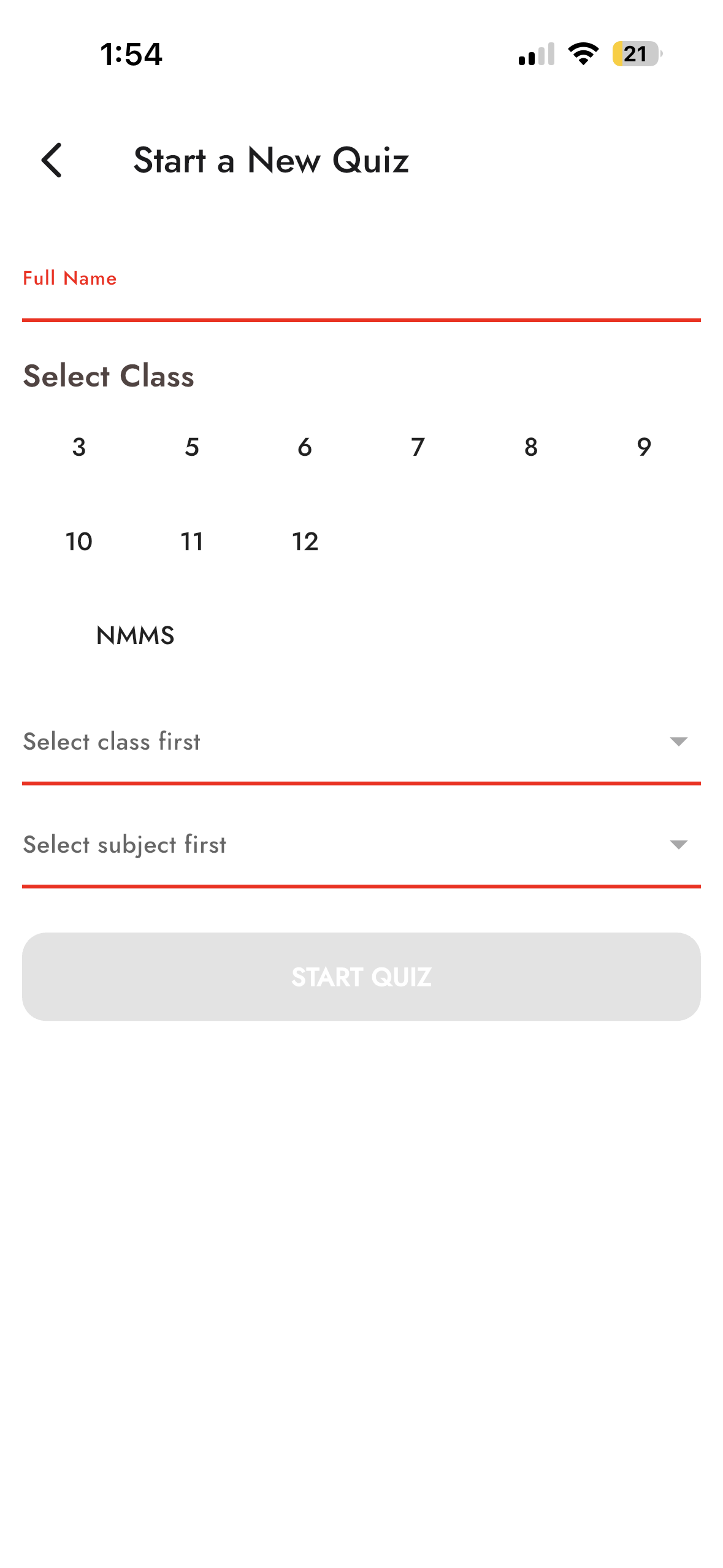The height and width of the screenshot is (1568, 723).
Task: Choose class 8
Action: pos(531,447)
